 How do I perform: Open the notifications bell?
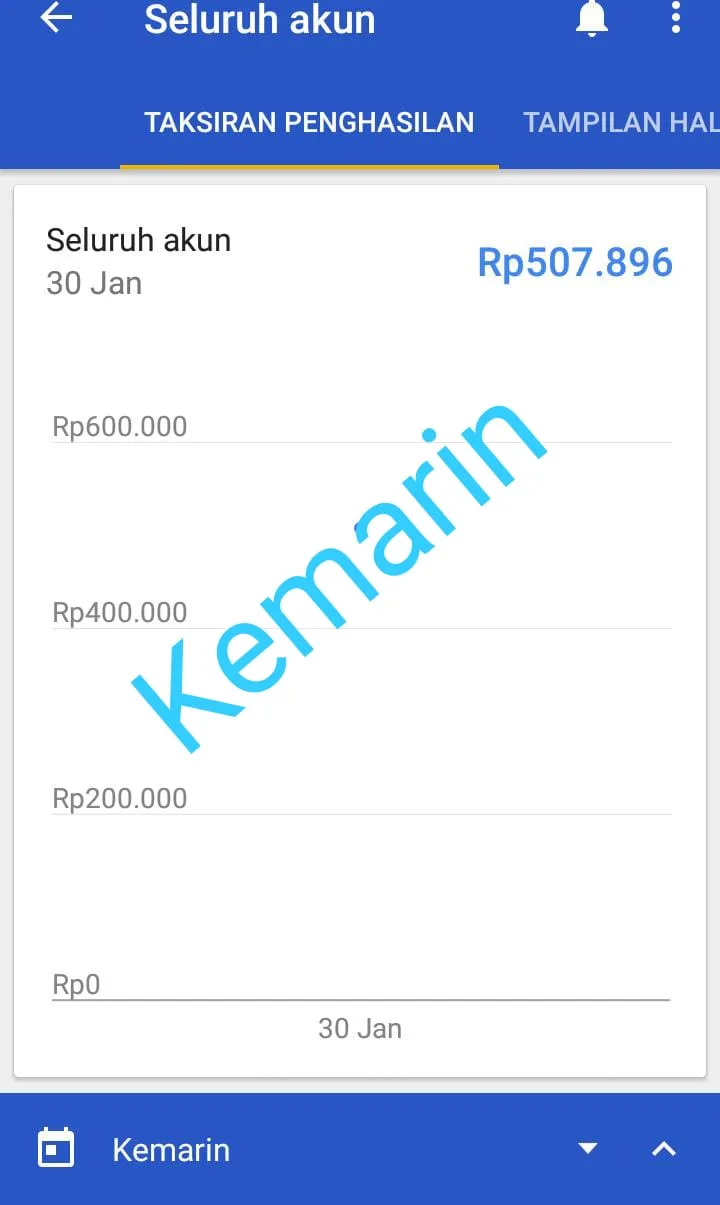tap(592, 18)
